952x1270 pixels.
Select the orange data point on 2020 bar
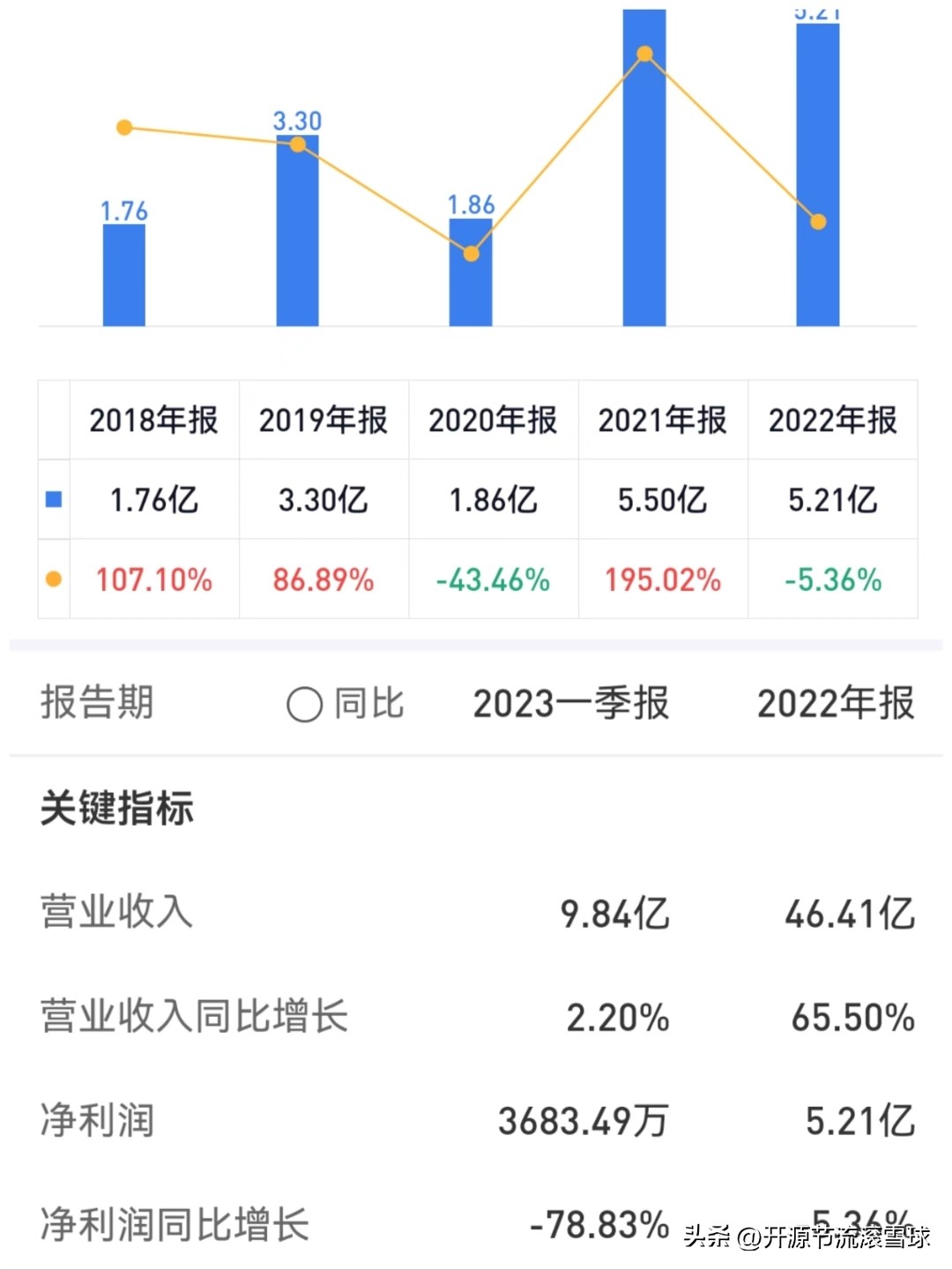coord(470,253)
